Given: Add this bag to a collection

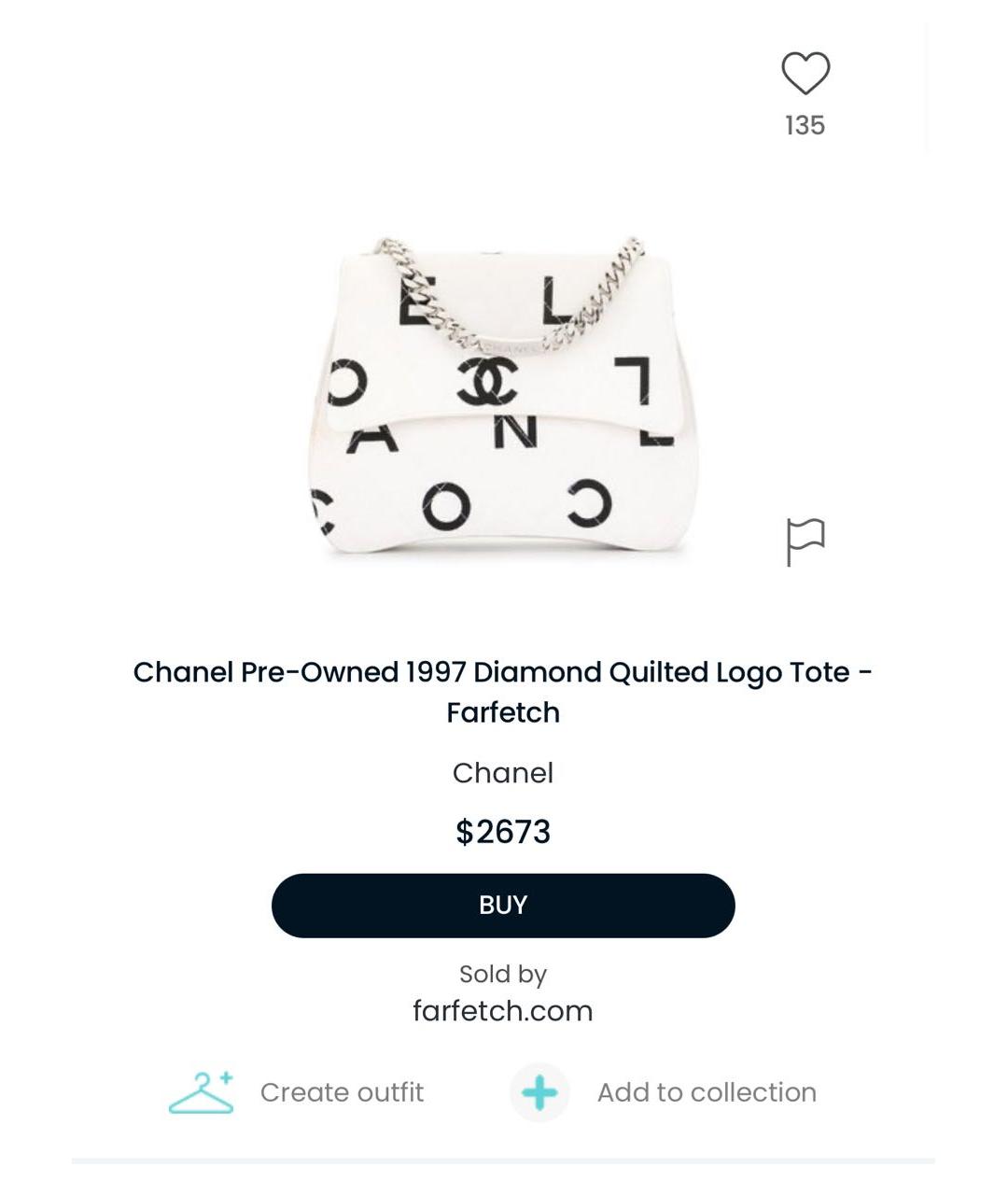Looking at the screenshot, I should pos(664,1092).
